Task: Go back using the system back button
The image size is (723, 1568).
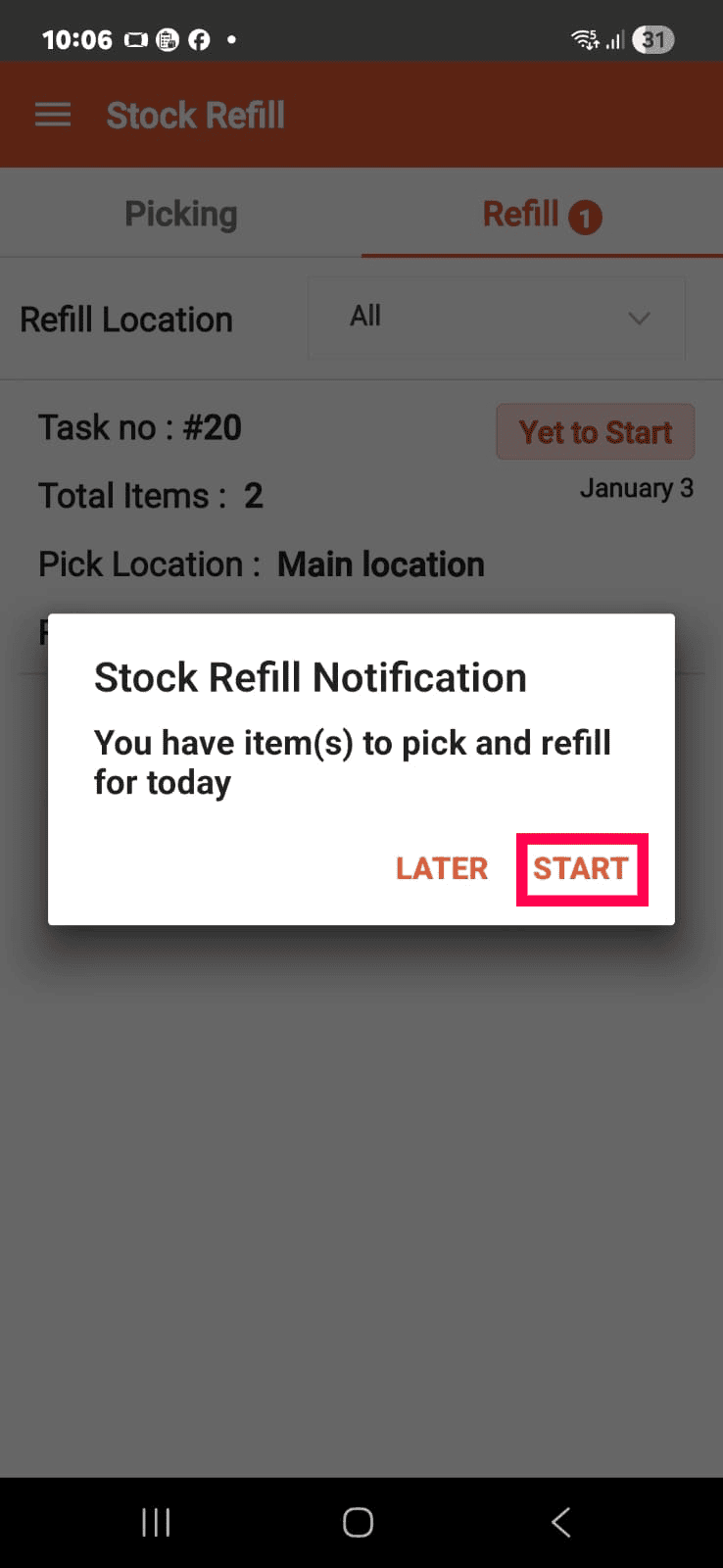Action: click(x=560, y=1522)
